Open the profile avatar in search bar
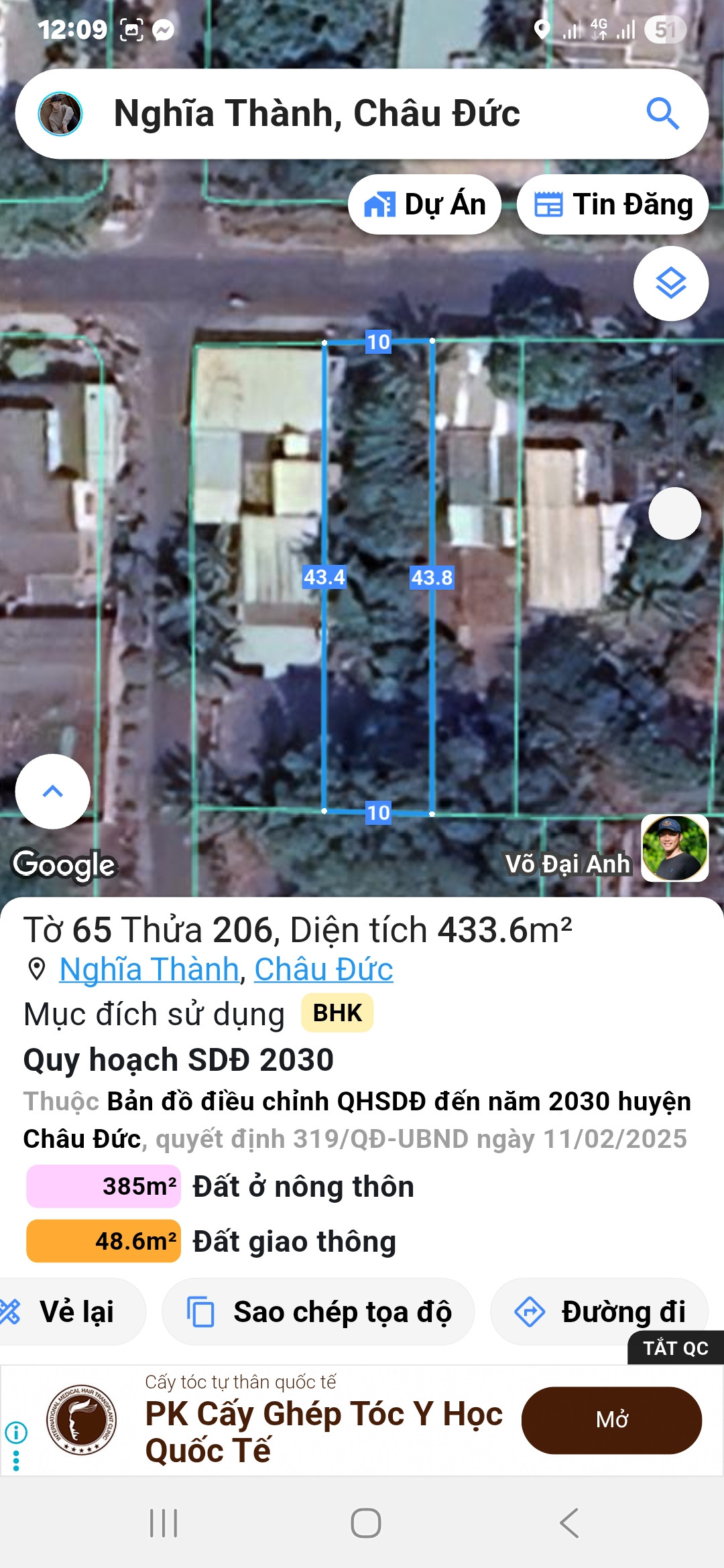 coord(60,114)
